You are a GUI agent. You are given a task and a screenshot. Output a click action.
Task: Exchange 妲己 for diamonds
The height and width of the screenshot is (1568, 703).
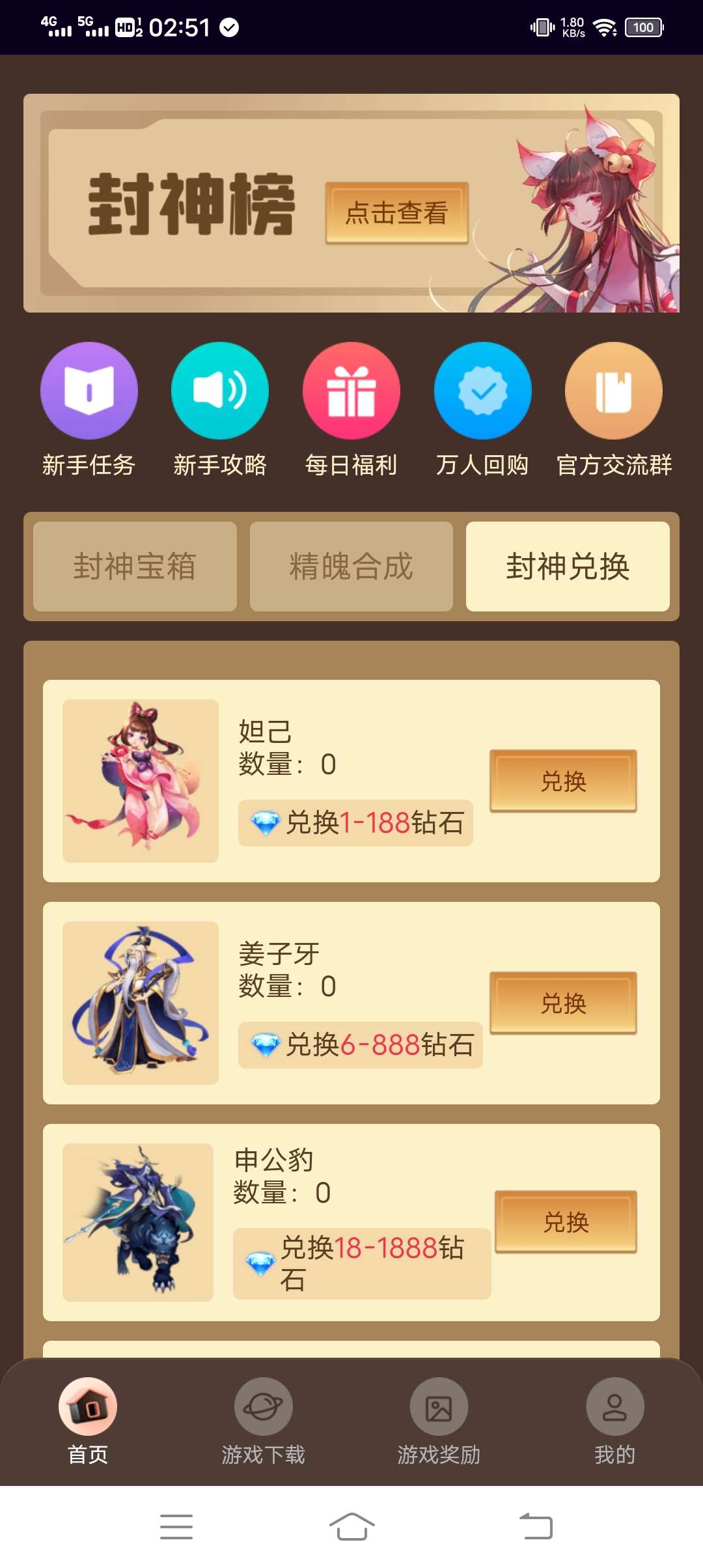coord(563,781)
